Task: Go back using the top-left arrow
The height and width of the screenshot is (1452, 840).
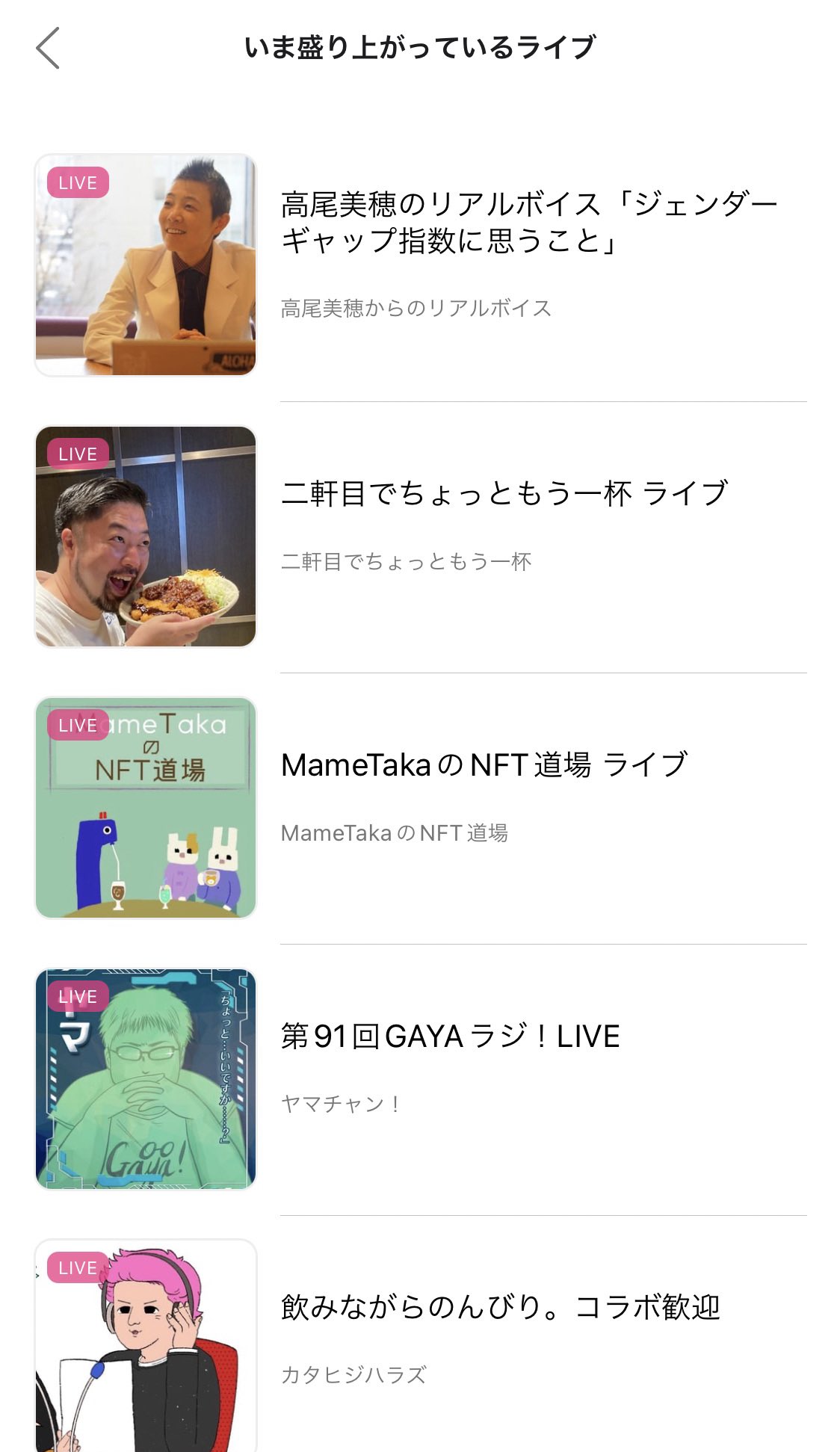Action: (48, 49)
